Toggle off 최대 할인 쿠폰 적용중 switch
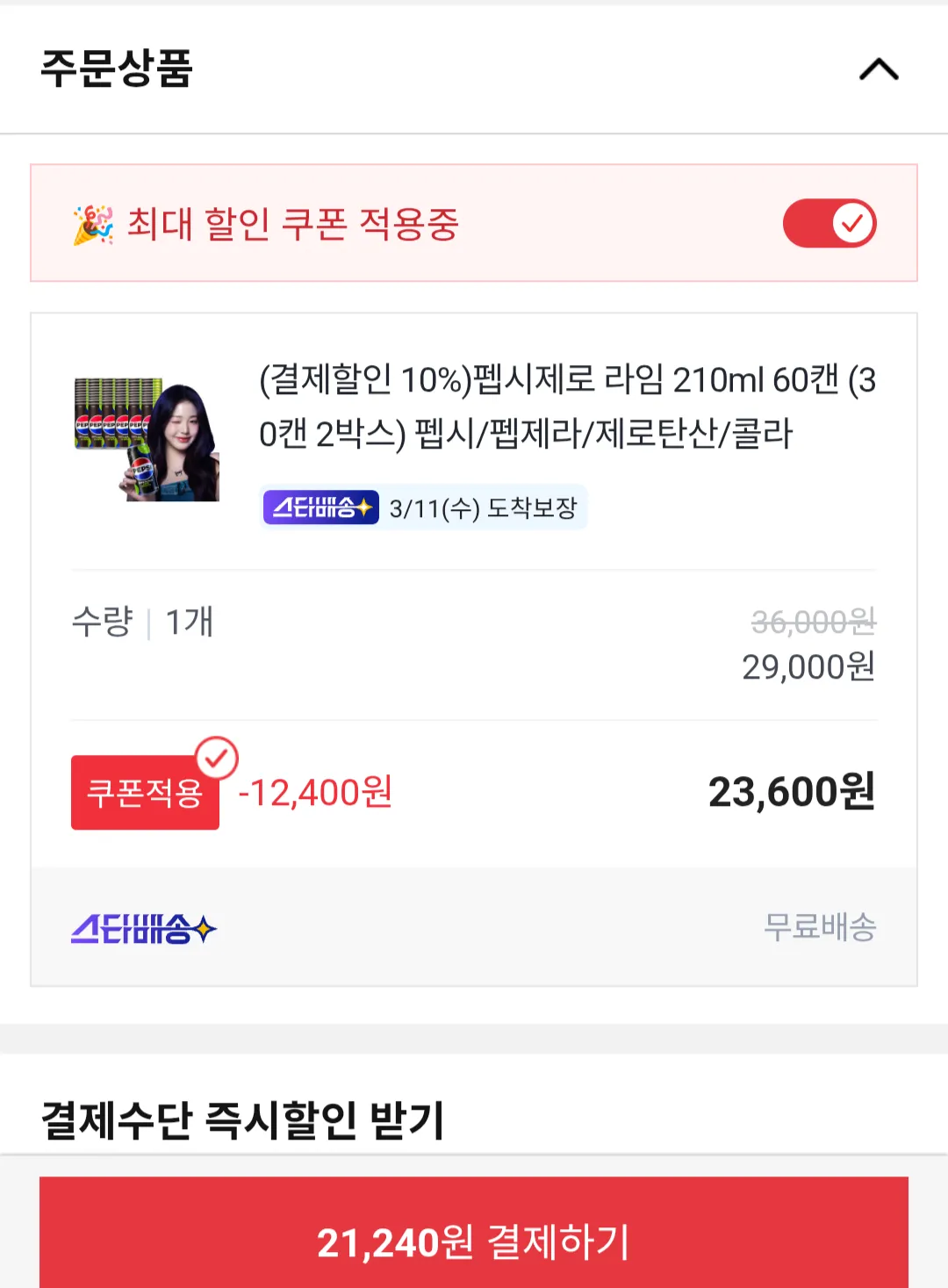This screenshot has height=1288, width=948. 829,223
